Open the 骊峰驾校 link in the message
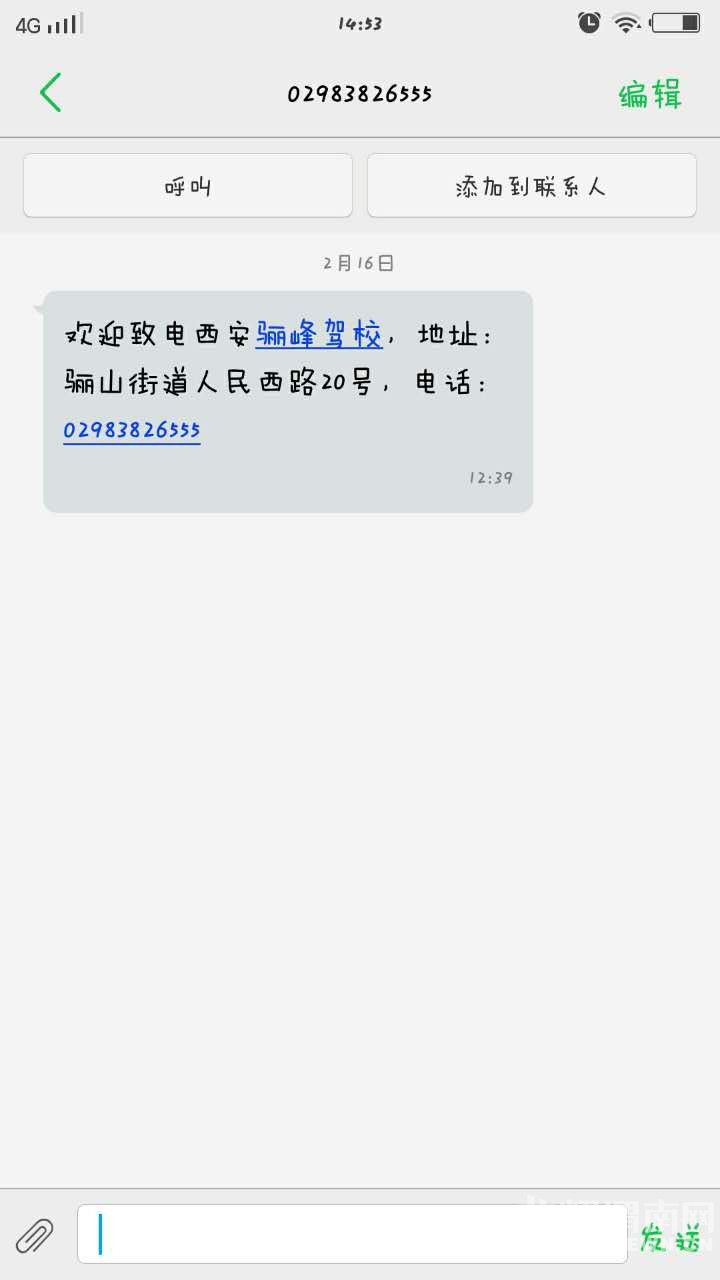The image size is (720, 1280). coord(319,335)
